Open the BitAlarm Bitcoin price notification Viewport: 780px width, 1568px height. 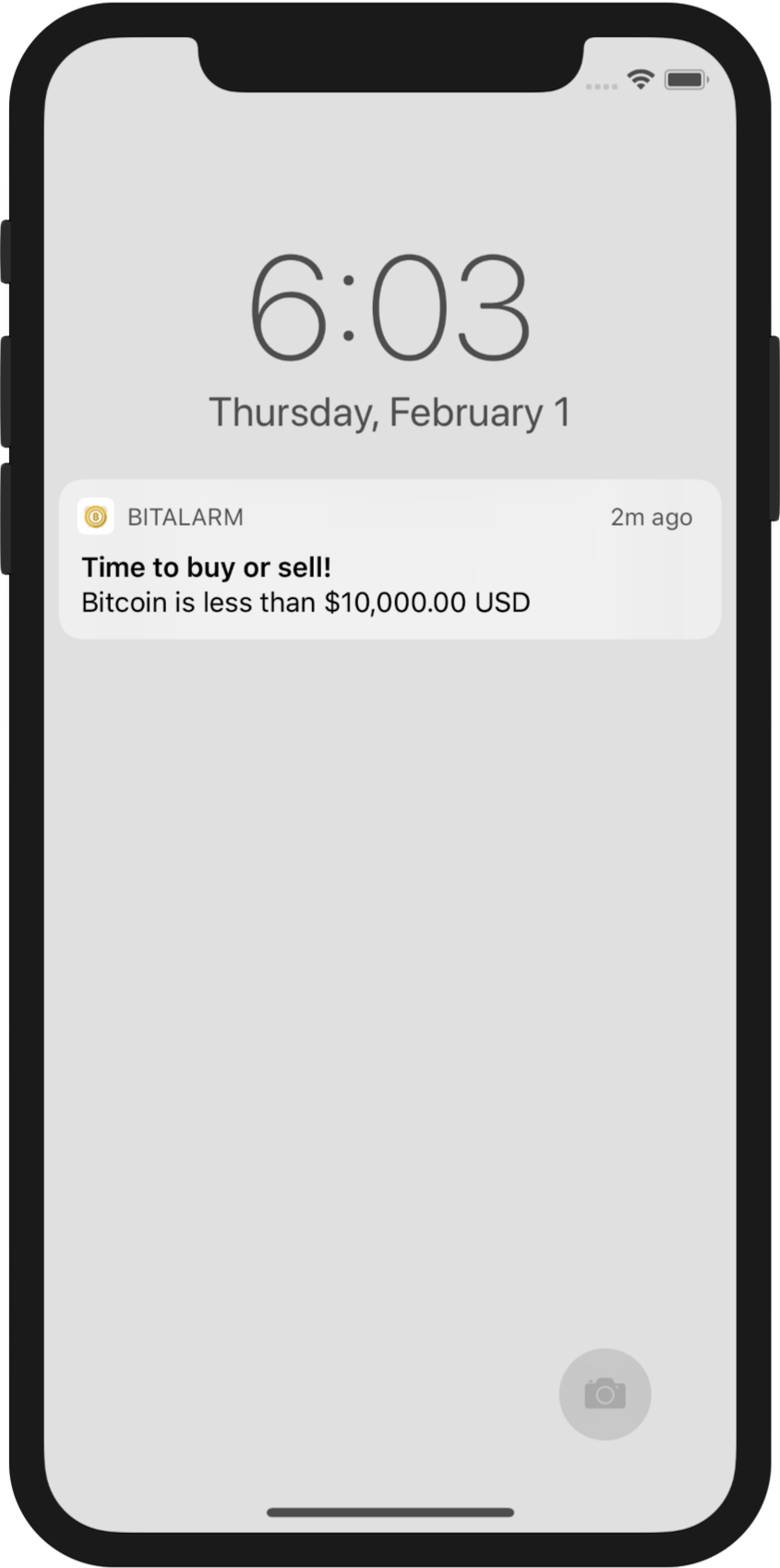[390, 559]
